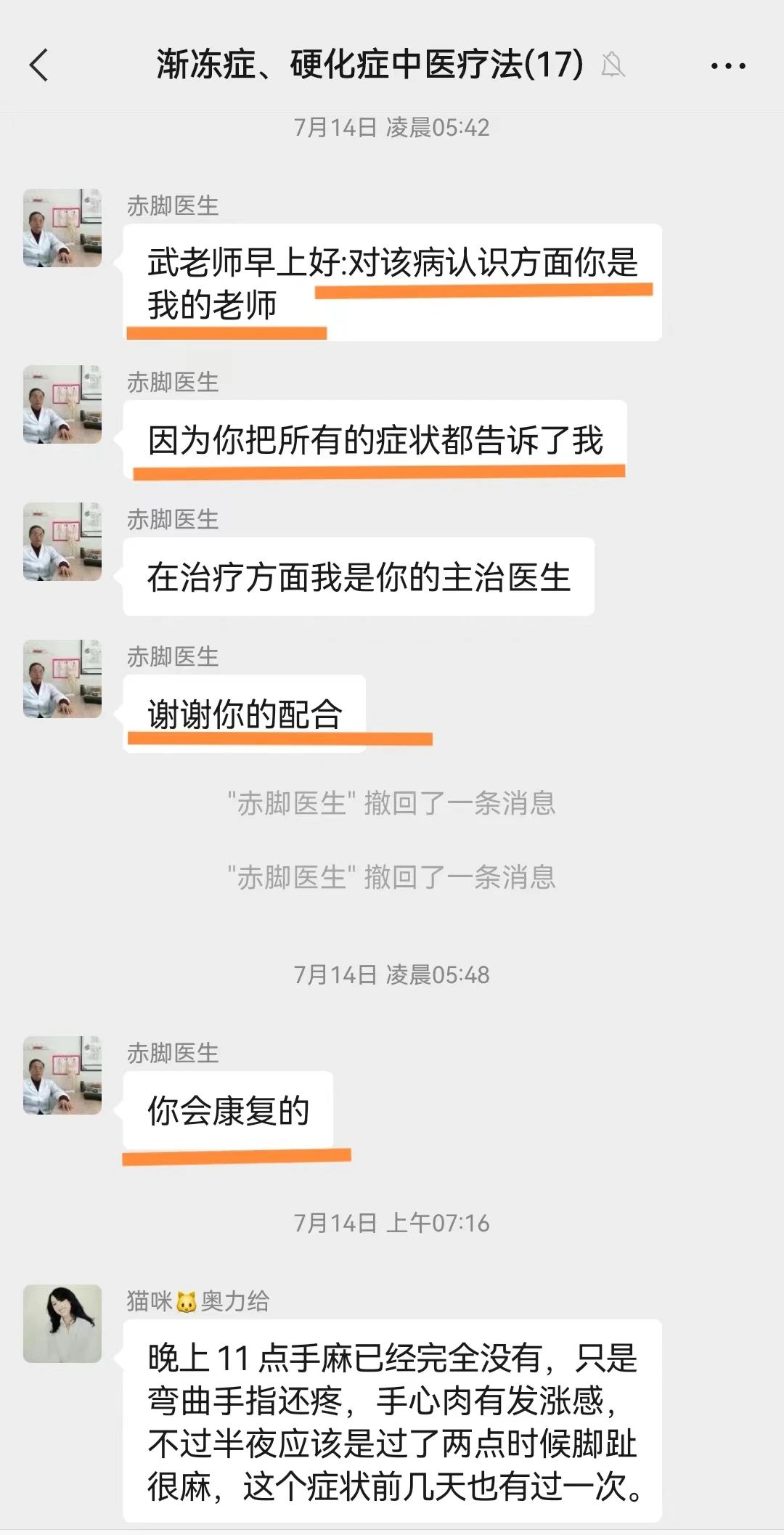The height and width of the screenshot is (1535, 784).
Task: Go back from the group chat
Action: point(39,65)
